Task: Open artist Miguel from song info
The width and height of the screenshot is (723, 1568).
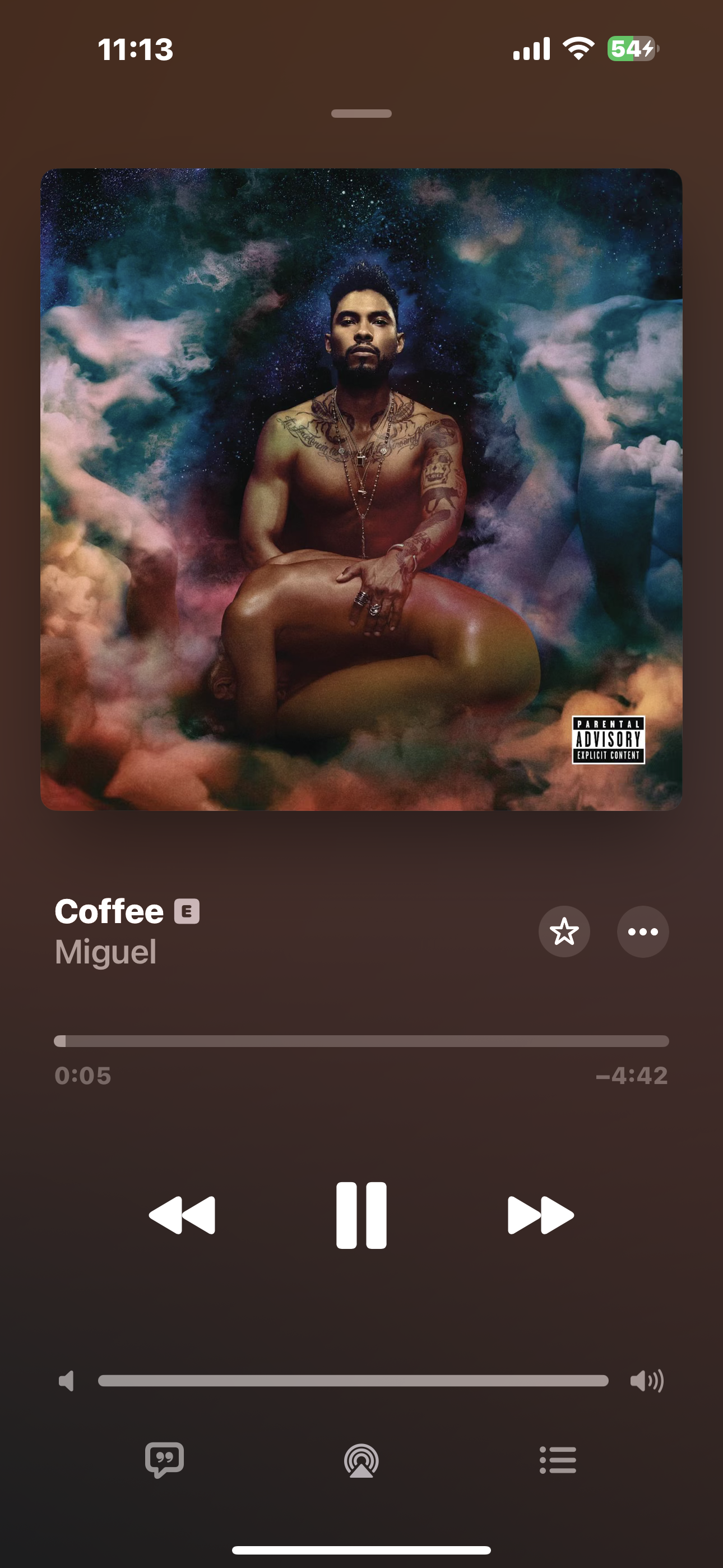Action: pyautogui.click(x=106, y=952)
